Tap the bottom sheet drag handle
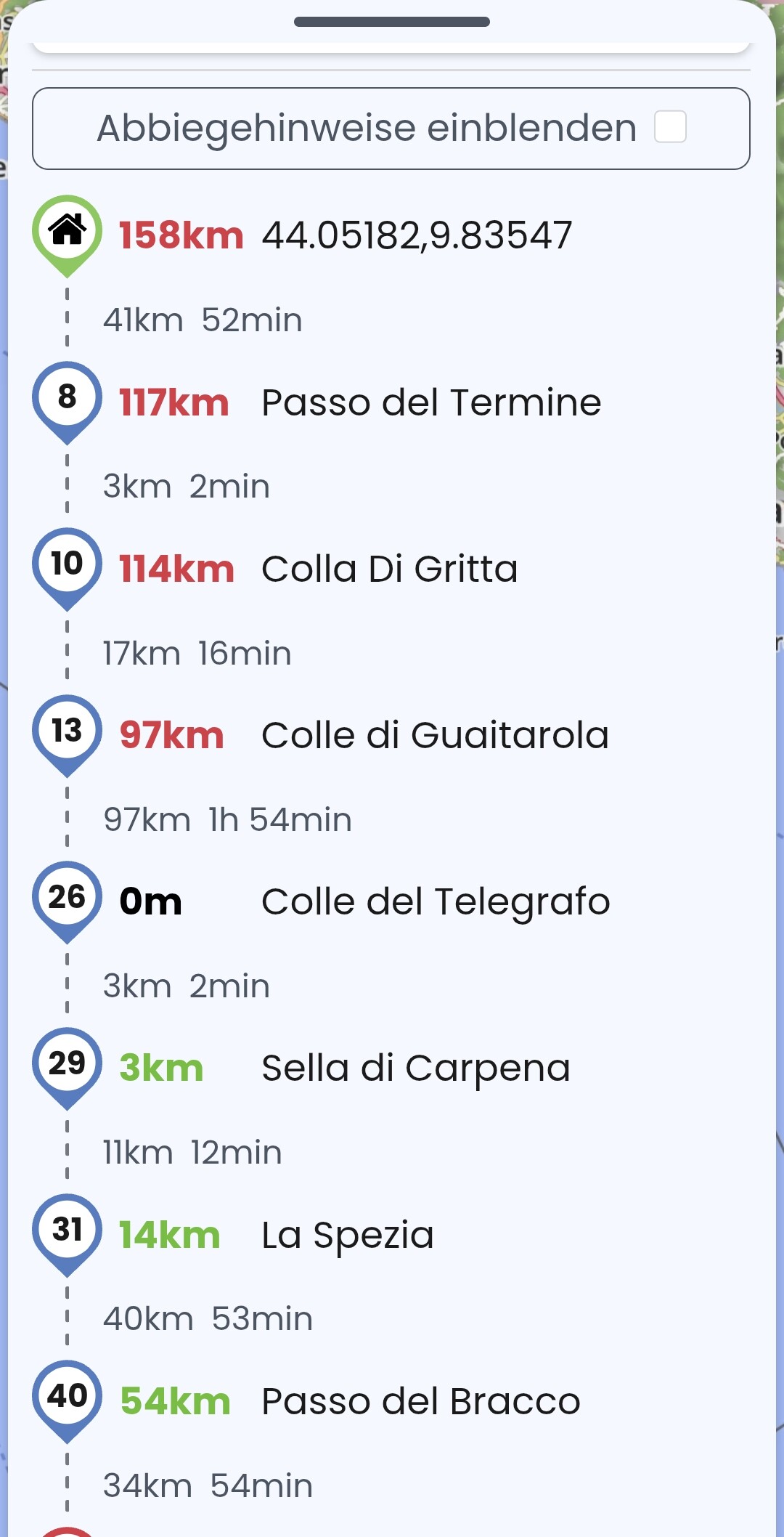Viewport: 784px width, 1537px height. click(392, 22)
